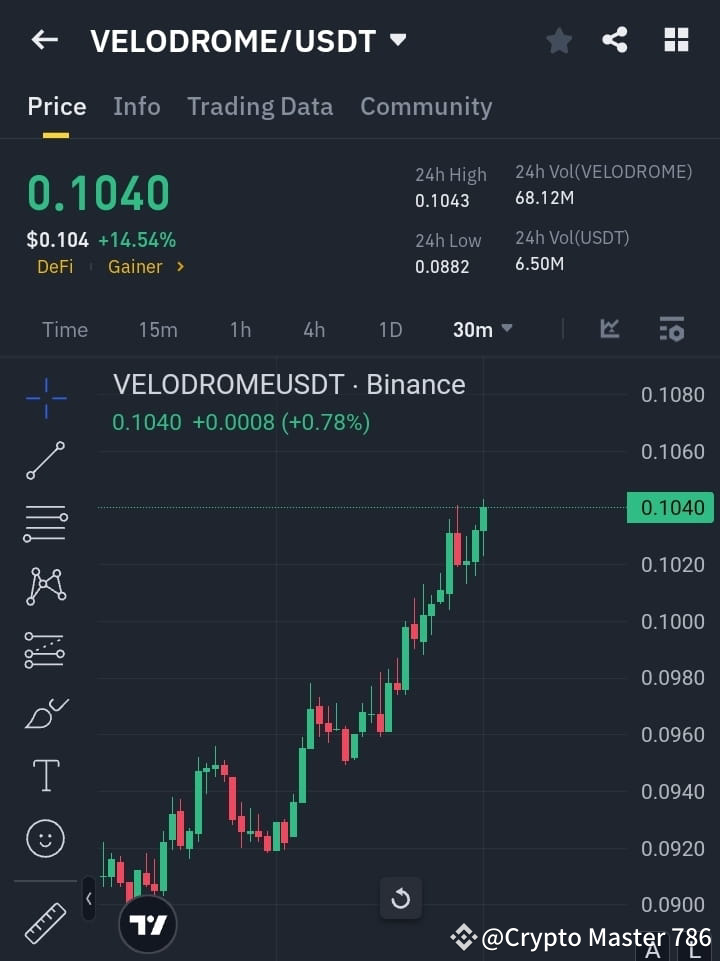Image resolution: width=720 pixels, height=961 pixels.
Task: Select the trend line drawing tool
Action: point(45,462)
